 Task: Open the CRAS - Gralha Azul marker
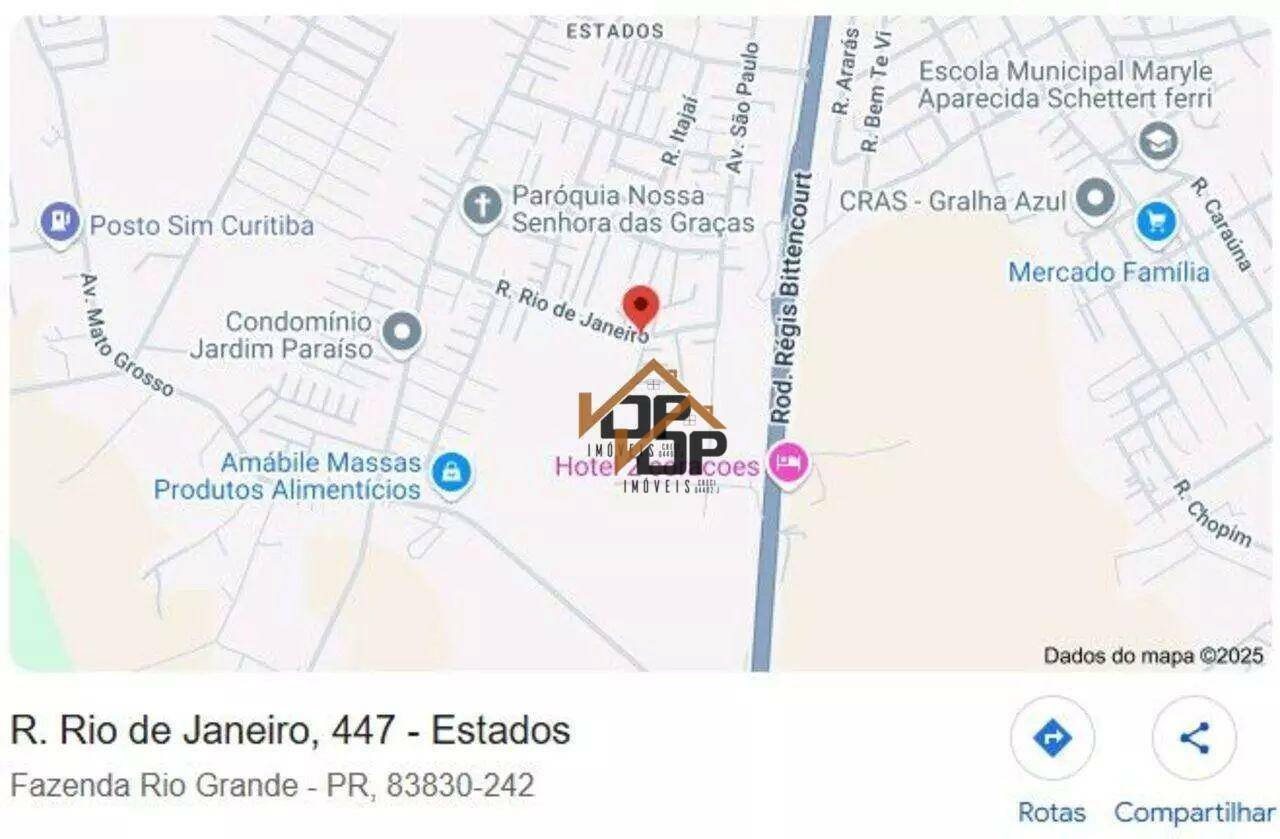click(x=1096, y=199)
